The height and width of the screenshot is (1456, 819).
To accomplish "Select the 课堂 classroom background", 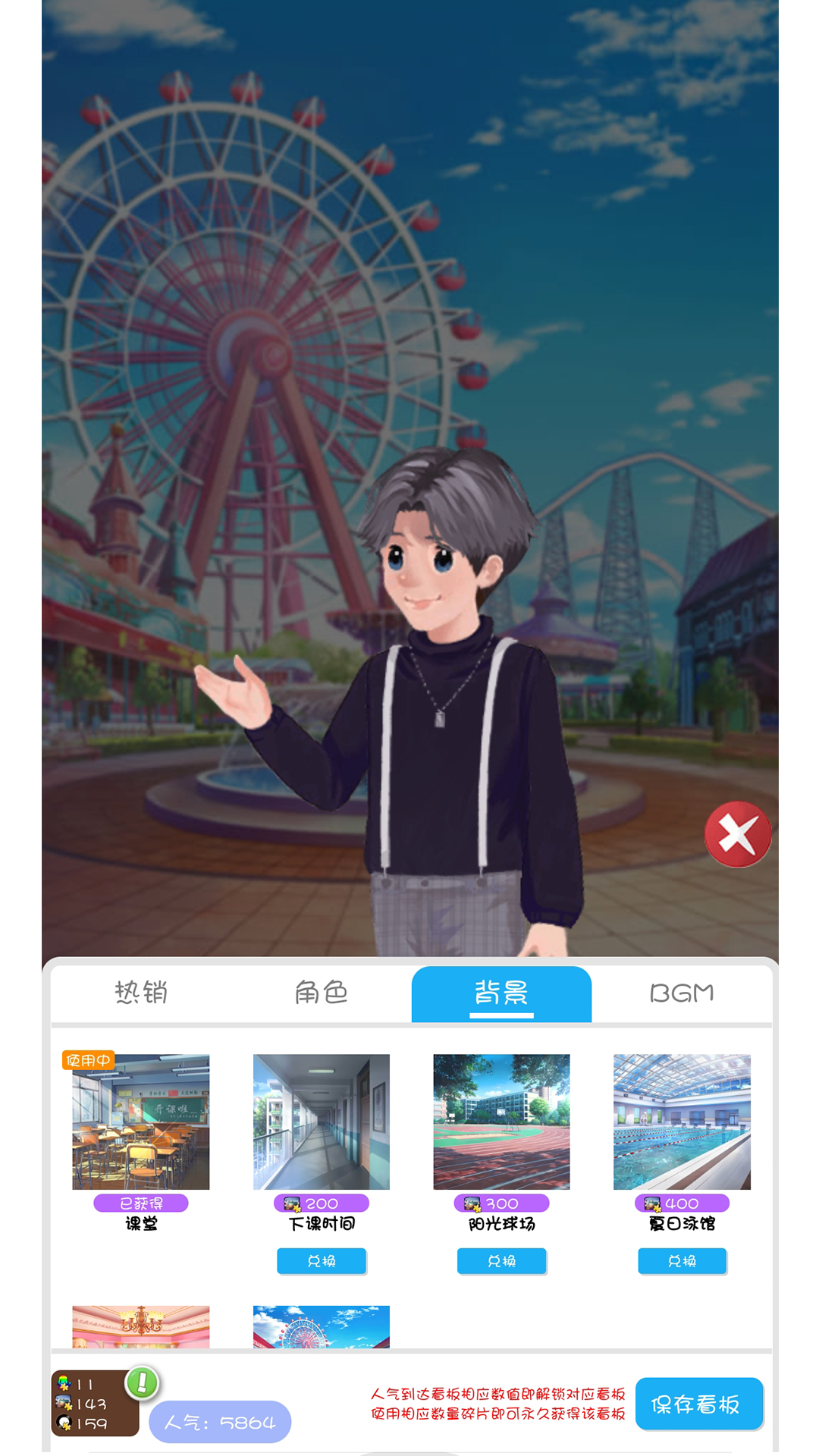I will tap(141, 1122).
